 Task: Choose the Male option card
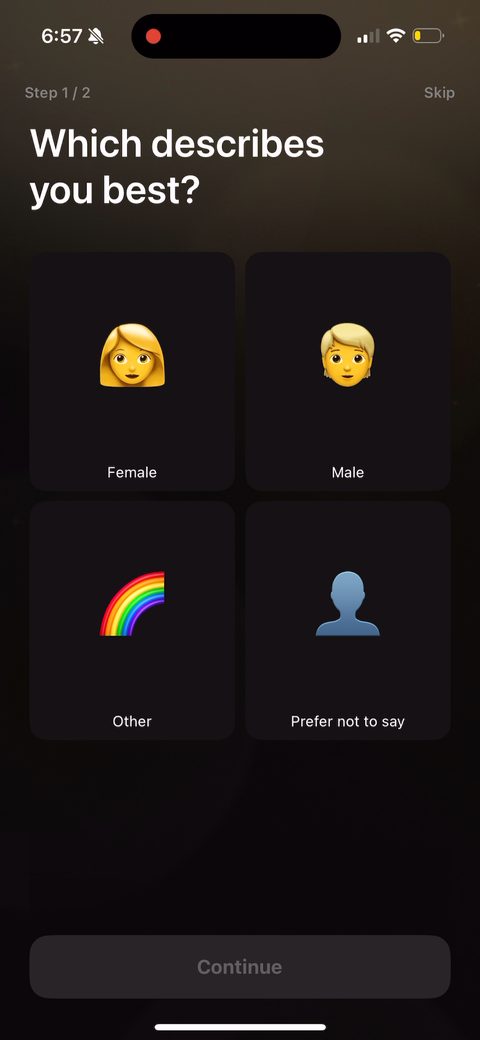pyautogui.click(x=348, y=371)
